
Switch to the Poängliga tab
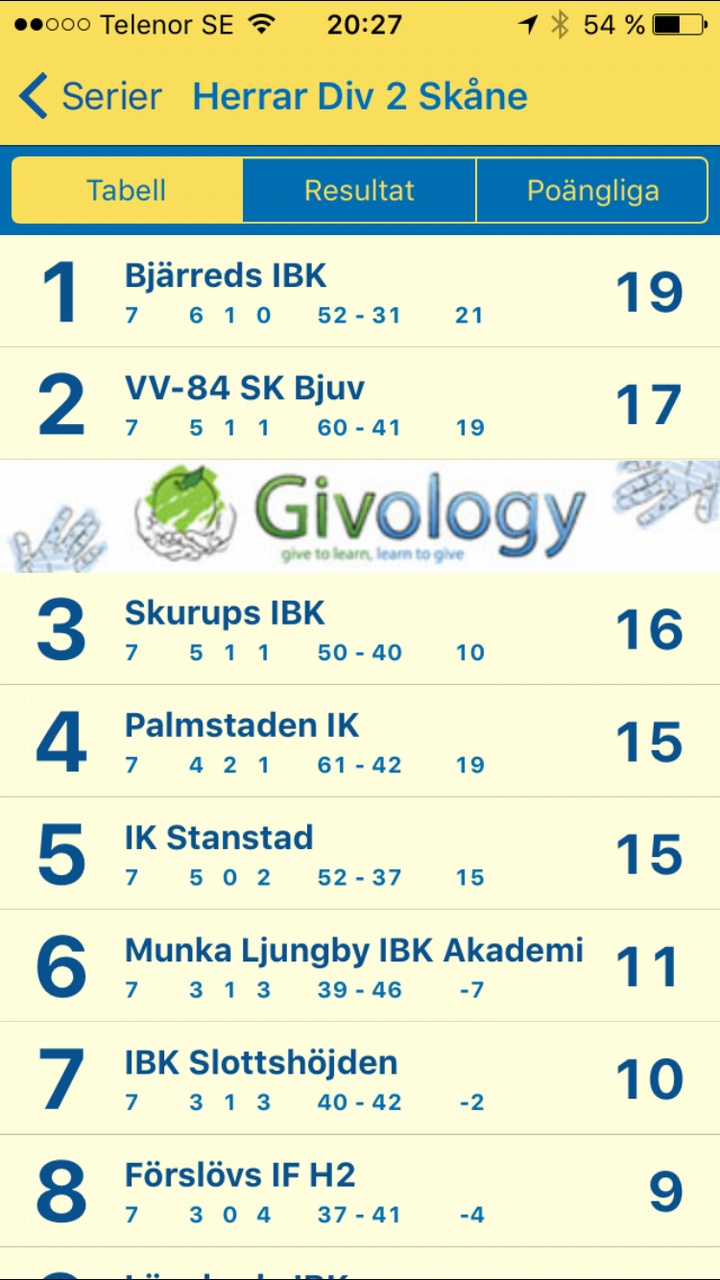[x=592, y=190]
